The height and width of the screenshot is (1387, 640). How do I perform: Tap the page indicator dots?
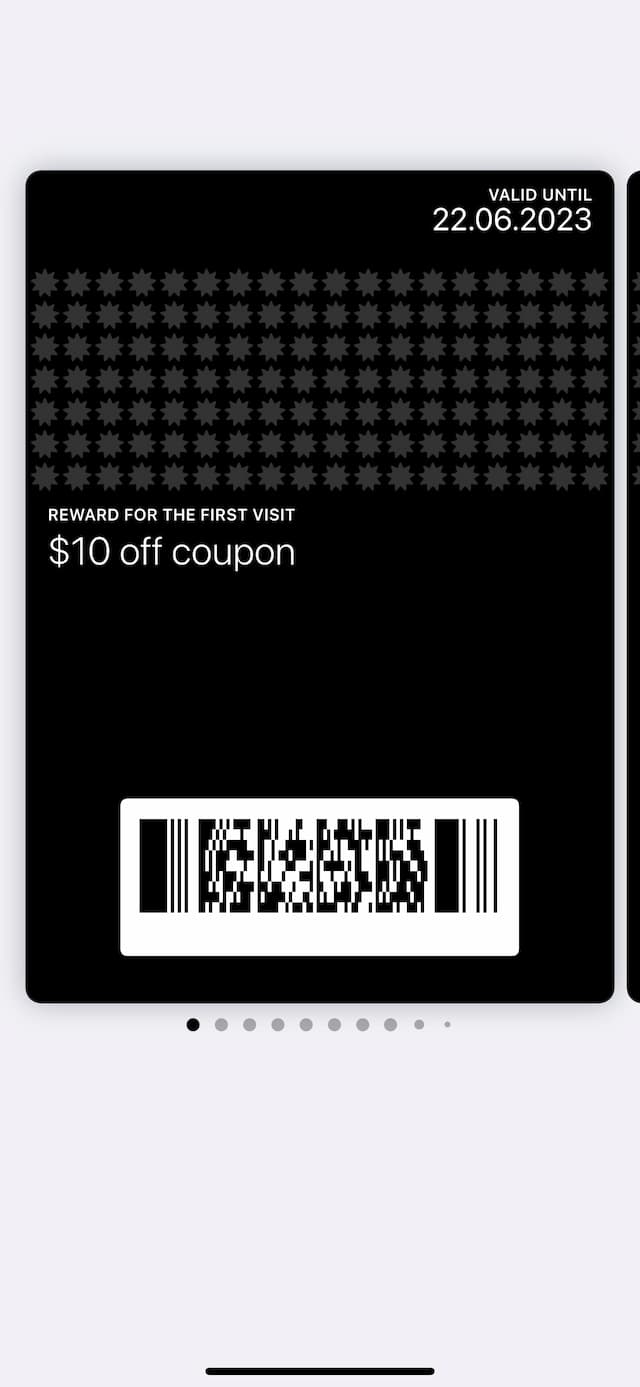click(x=319, y=1024)
